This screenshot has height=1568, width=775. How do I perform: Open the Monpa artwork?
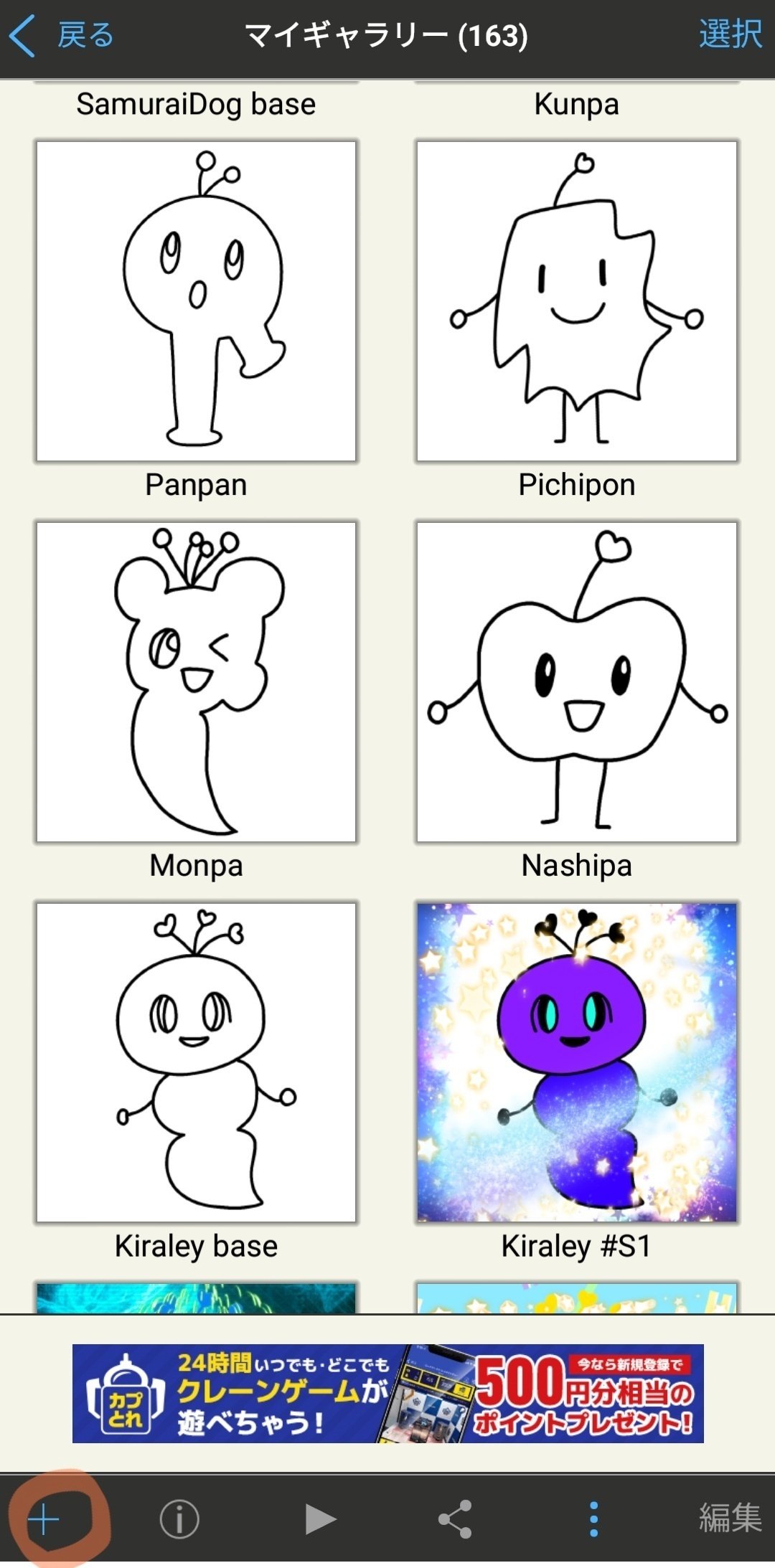(x=196, y=681)
